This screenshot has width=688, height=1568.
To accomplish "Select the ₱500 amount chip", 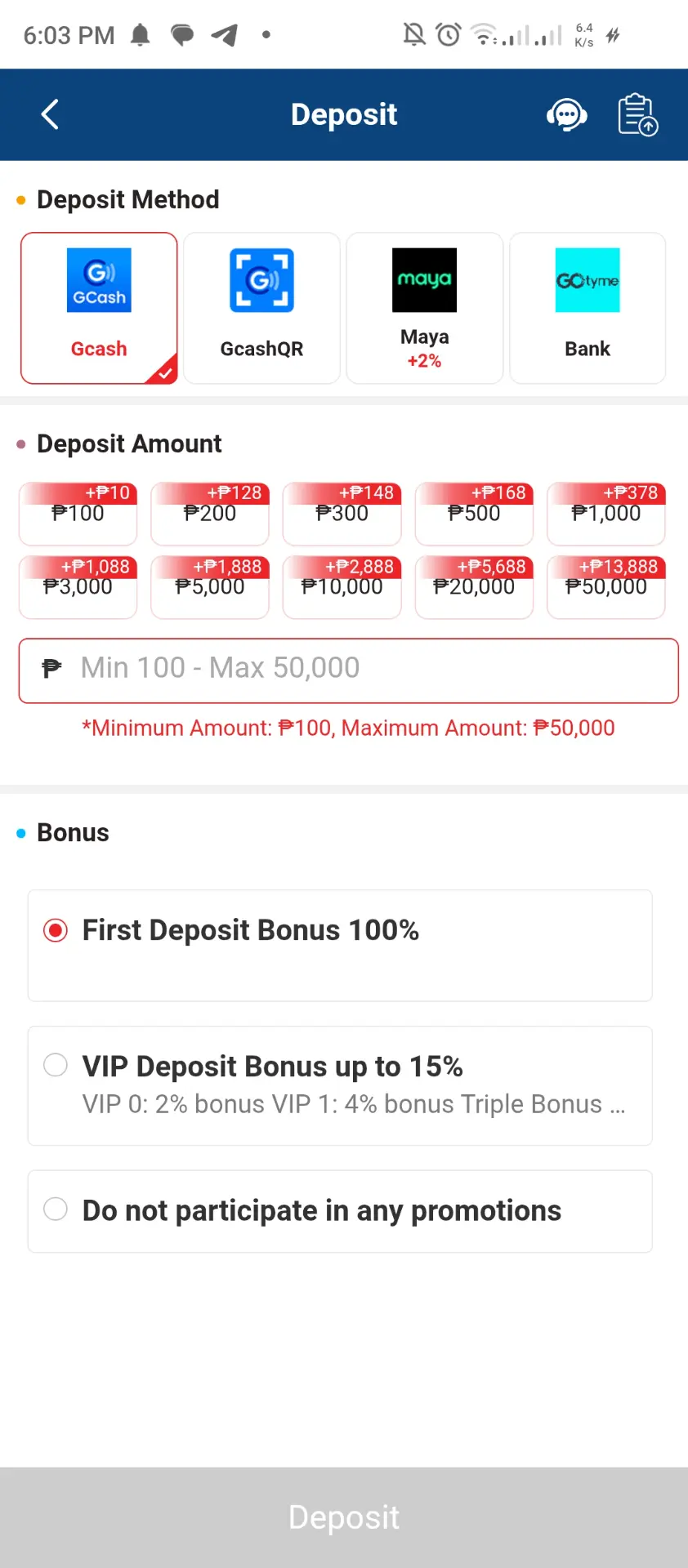I will pos(474,514).
